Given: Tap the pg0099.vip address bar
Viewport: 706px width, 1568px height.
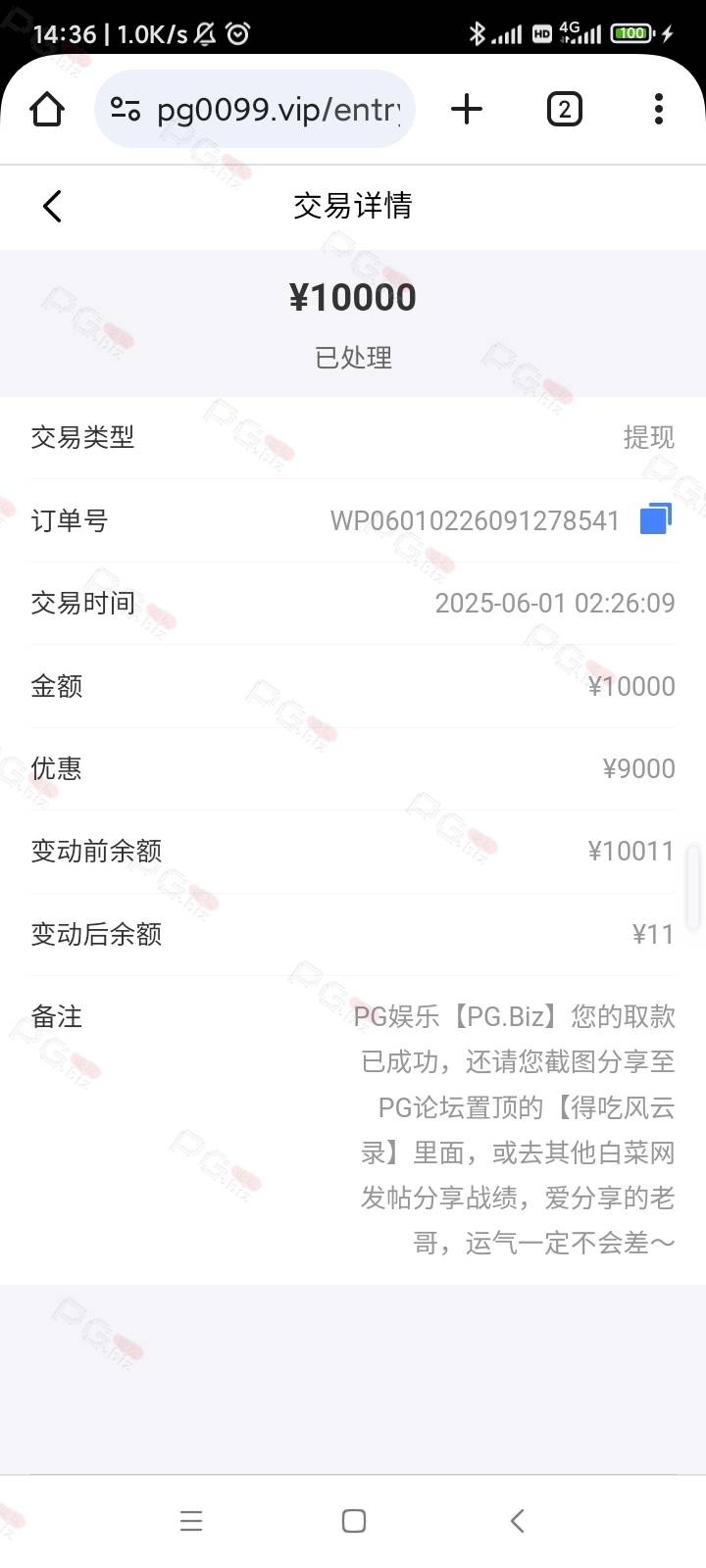Looking at the screenshot, I should click(x=255, y=109).
